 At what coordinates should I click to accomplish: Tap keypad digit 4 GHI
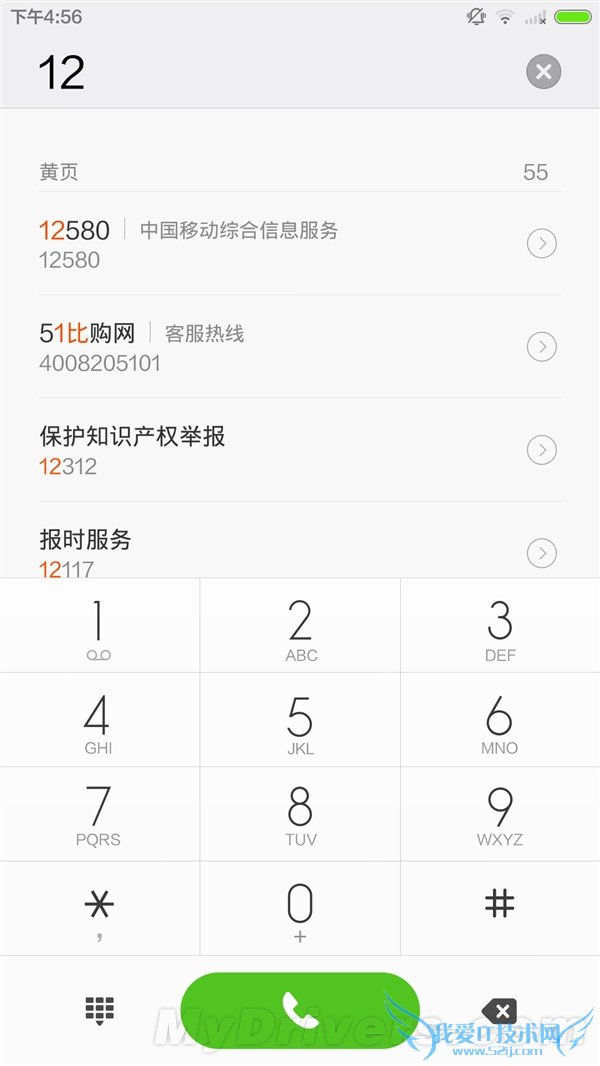tap(98, 720)
